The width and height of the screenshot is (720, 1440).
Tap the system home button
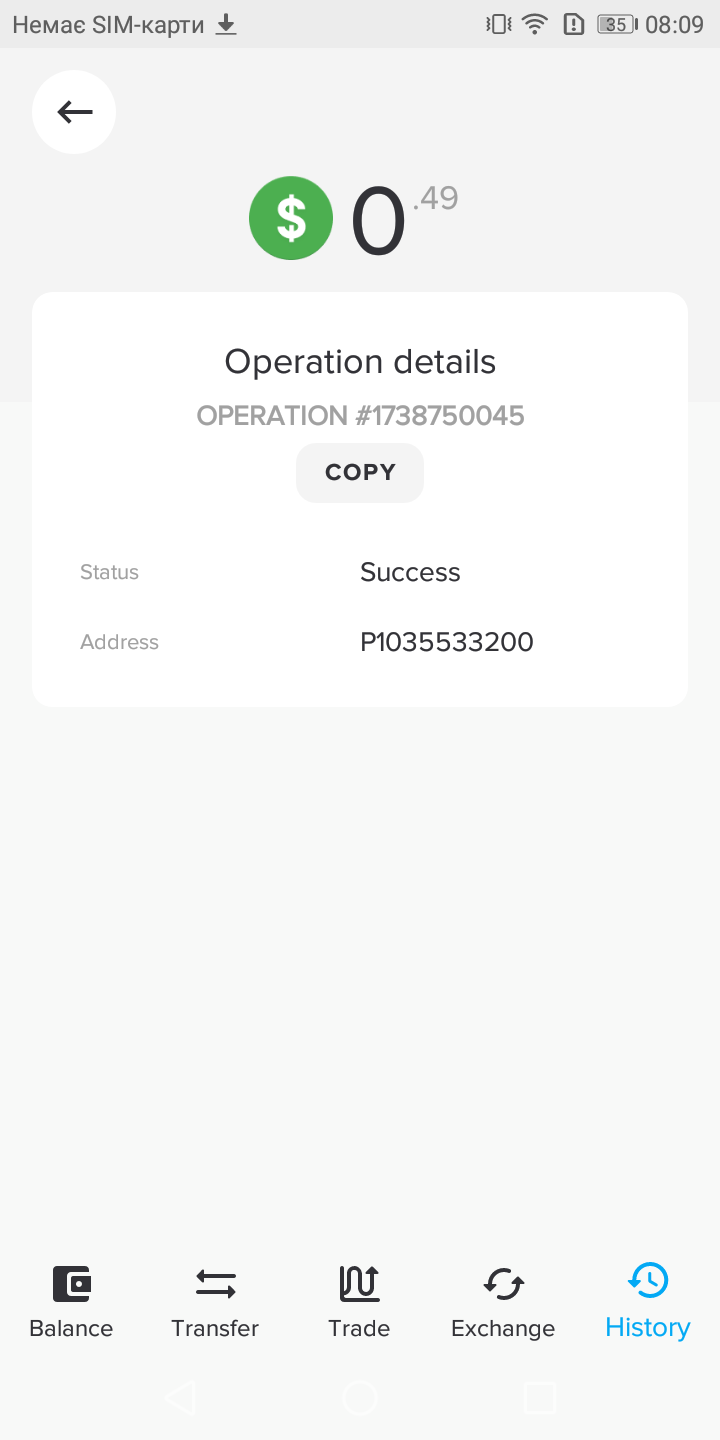click(x=360, y=1397)
